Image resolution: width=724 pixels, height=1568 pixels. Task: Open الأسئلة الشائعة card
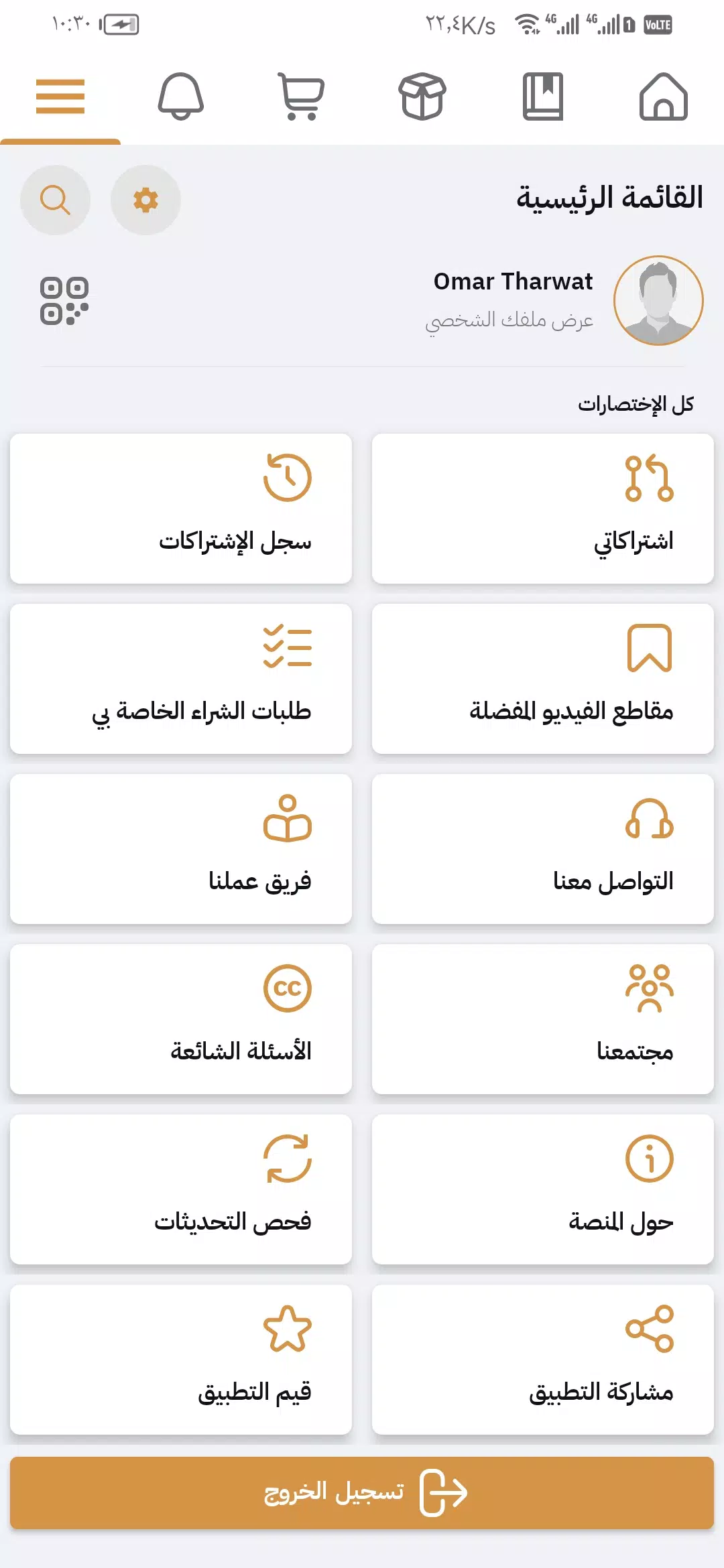(x=181, y=1019)
